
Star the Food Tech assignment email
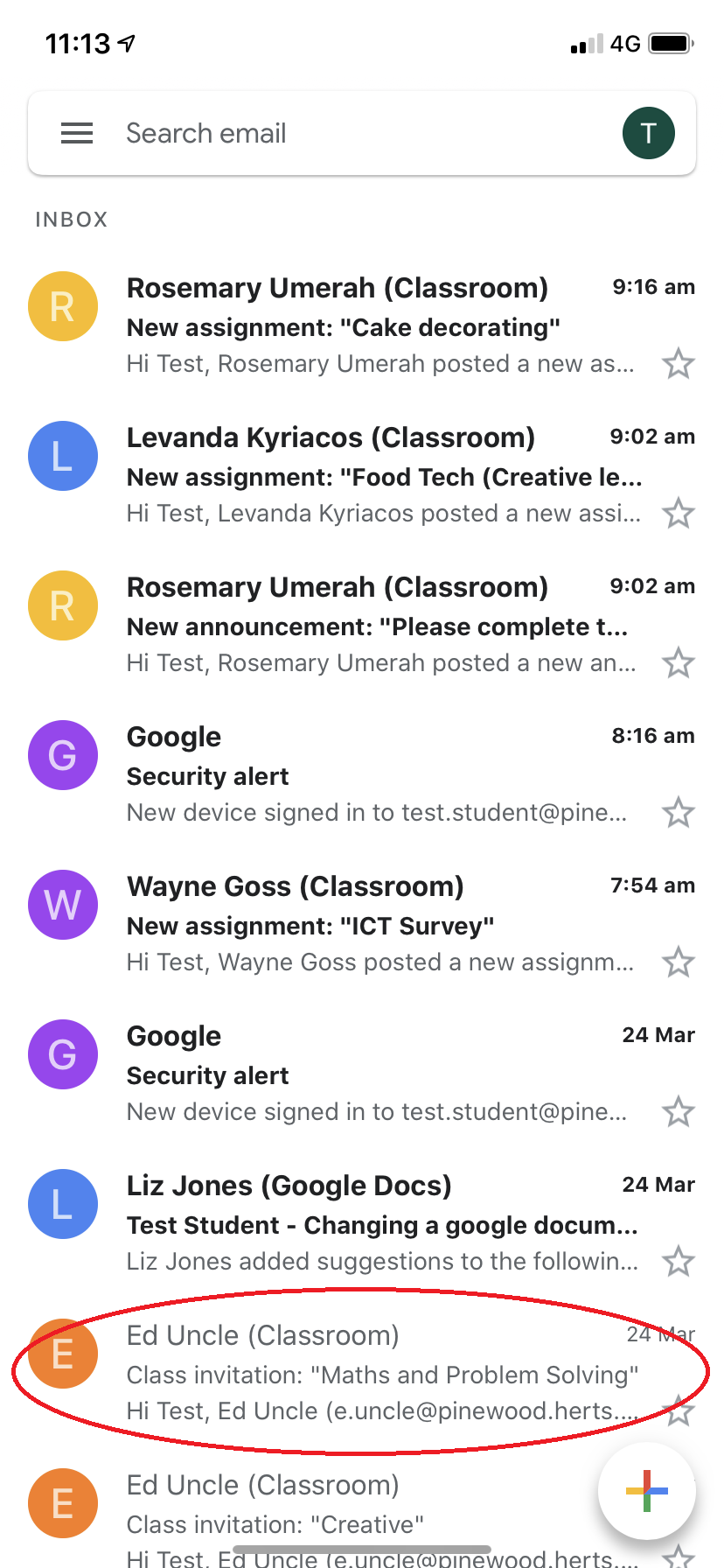tap(679, 514)
